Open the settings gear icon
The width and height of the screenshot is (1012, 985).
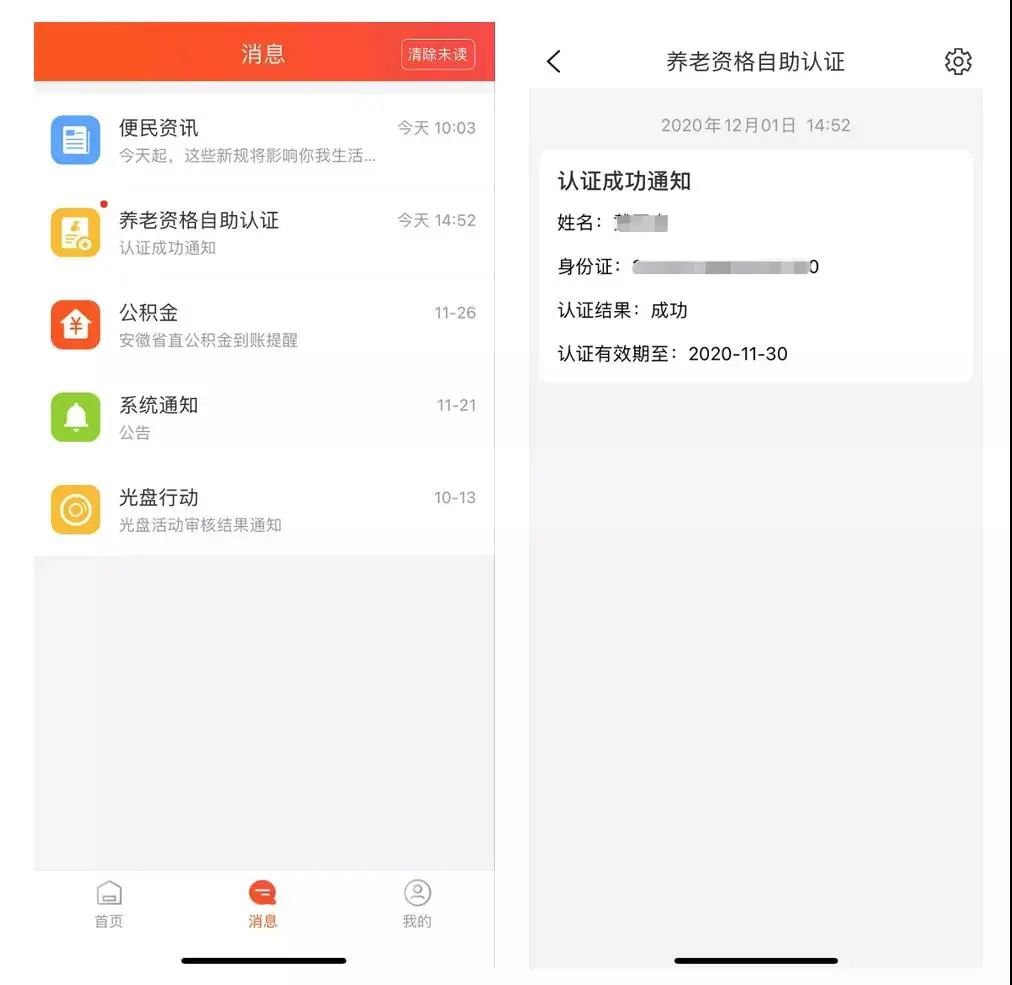pyautogui.click(x=957, y=62)
